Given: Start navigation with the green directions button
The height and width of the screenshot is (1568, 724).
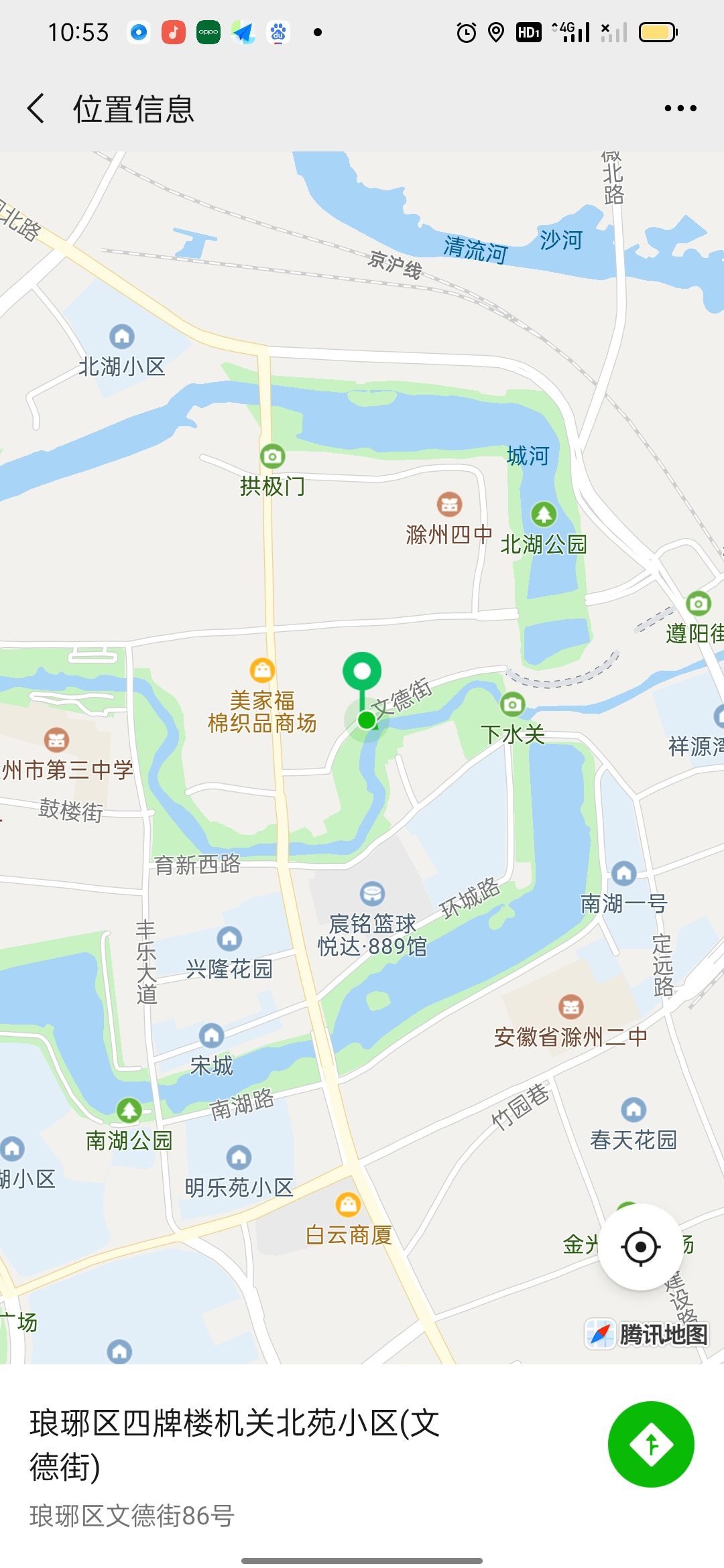Looking at the screenshot, I should [650, 1444].
